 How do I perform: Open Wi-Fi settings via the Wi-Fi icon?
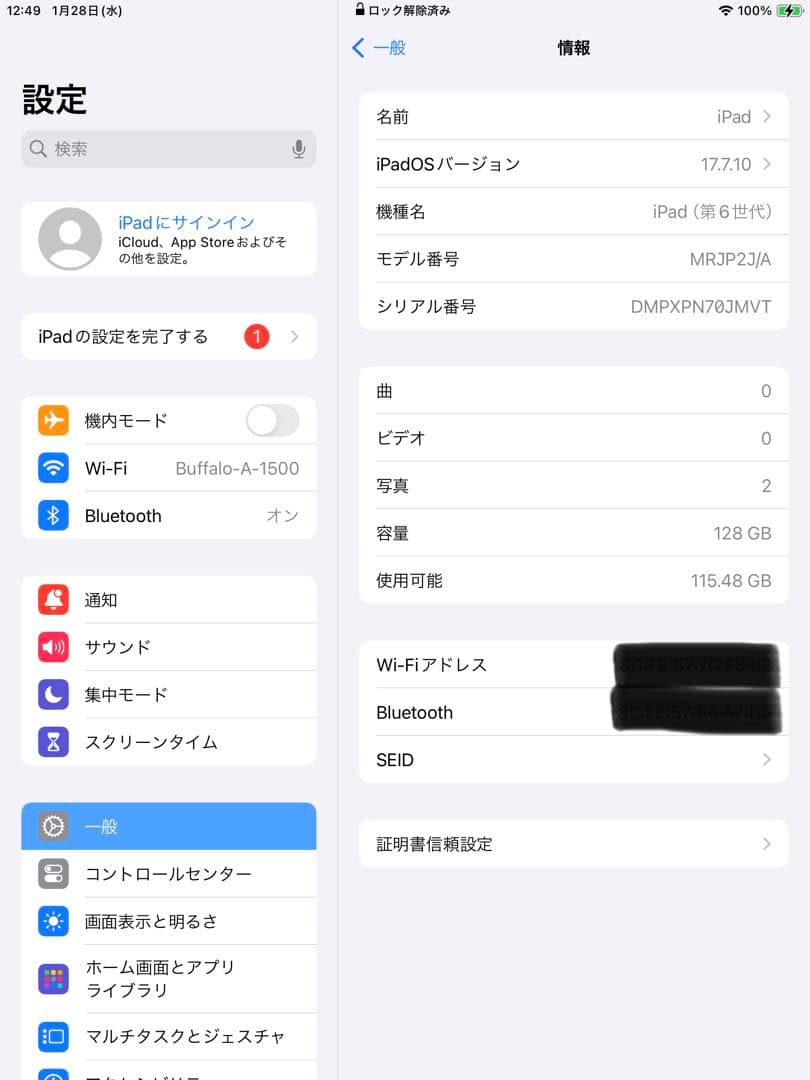[x=53, y=468]
